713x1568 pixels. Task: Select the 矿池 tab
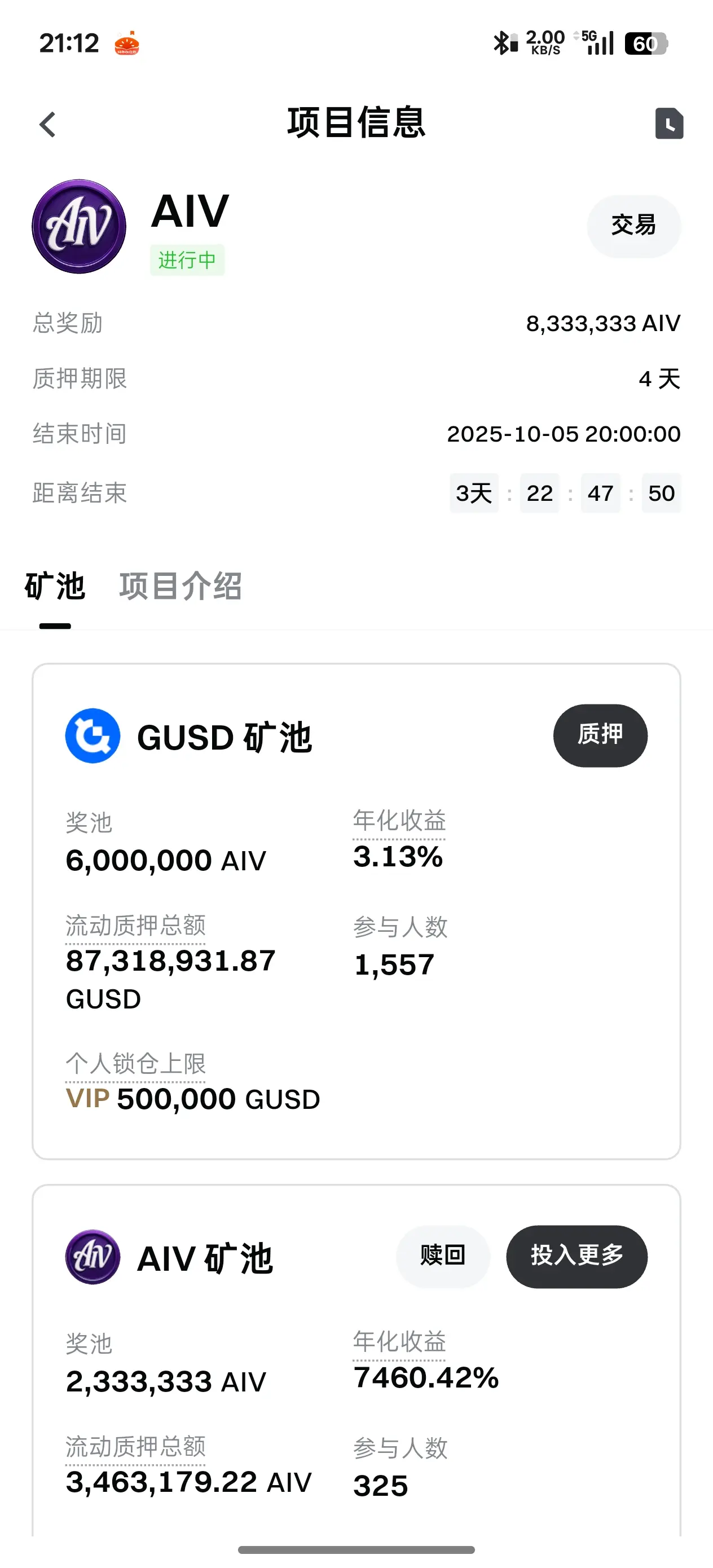tap(55, 586)
